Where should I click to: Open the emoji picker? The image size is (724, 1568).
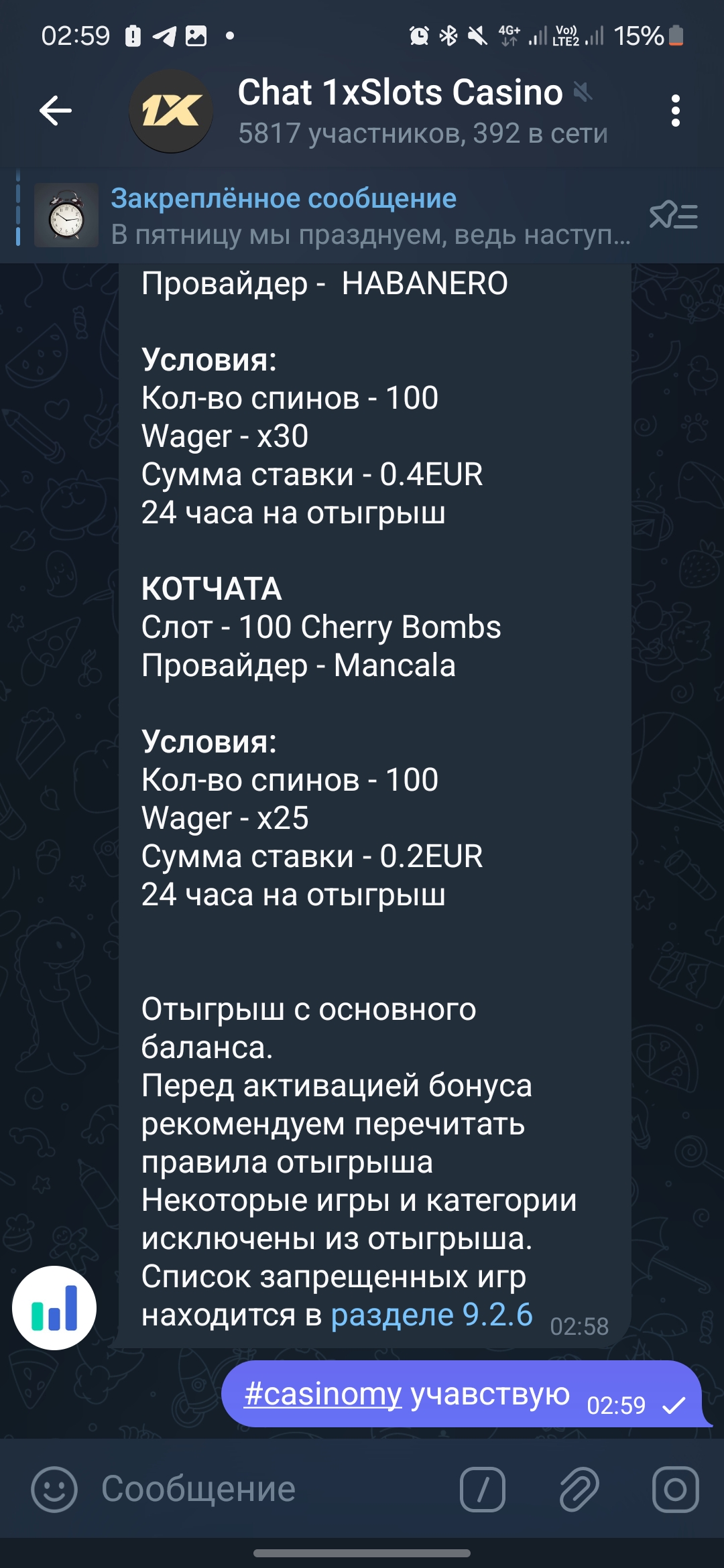click(54, 1489)
